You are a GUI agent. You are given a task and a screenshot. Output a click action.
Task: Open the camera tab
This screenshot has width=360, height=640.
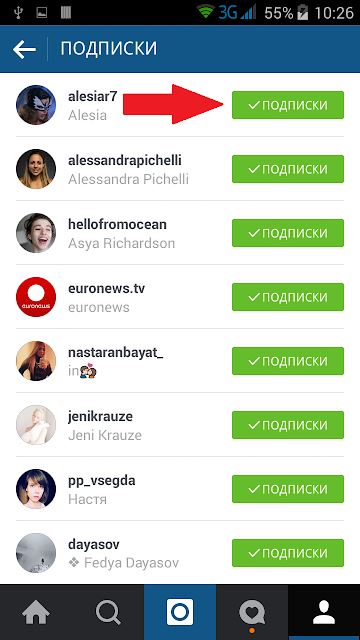(180, 612)
